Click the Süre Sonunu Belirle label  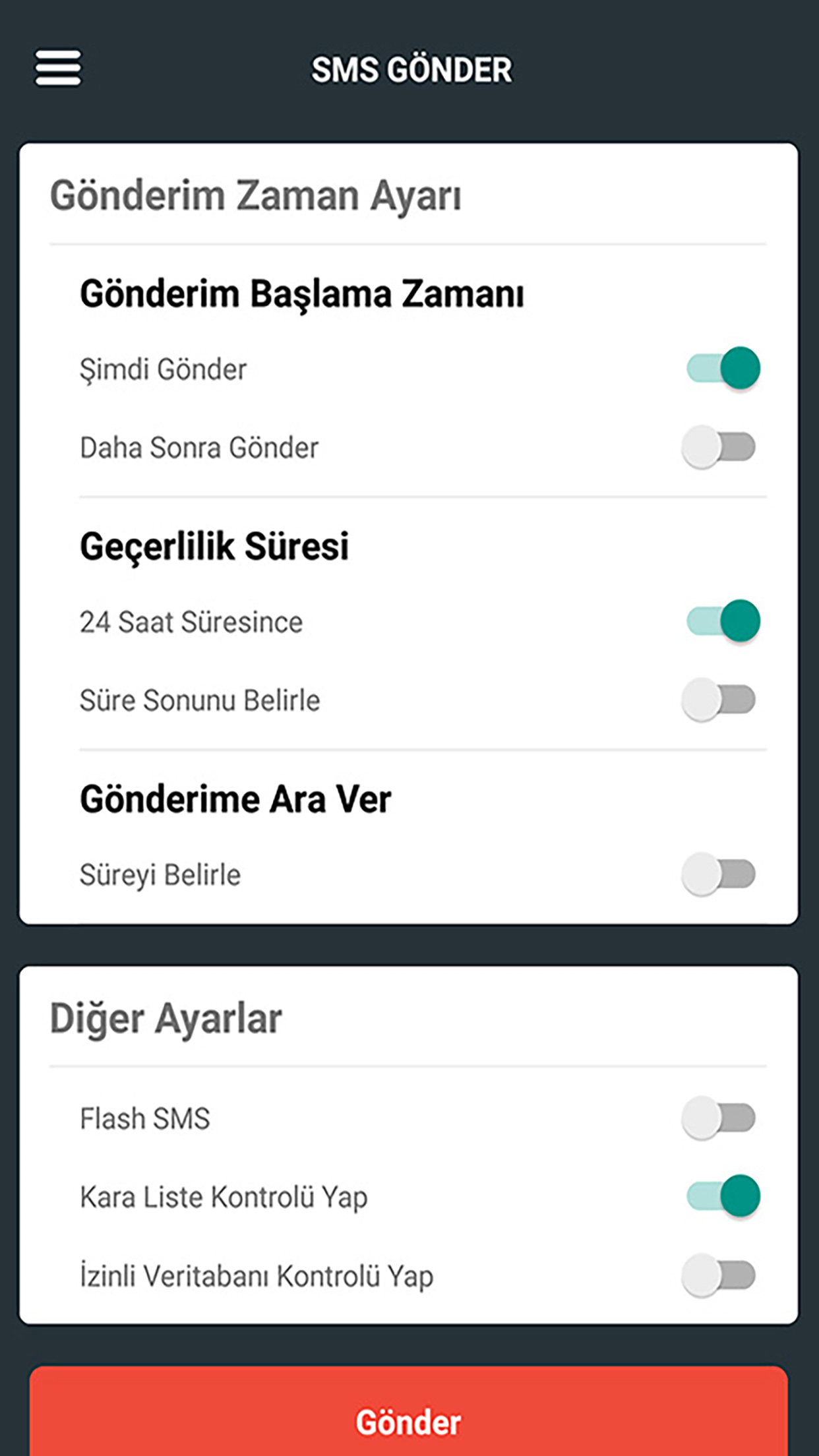tap(200, 701)
